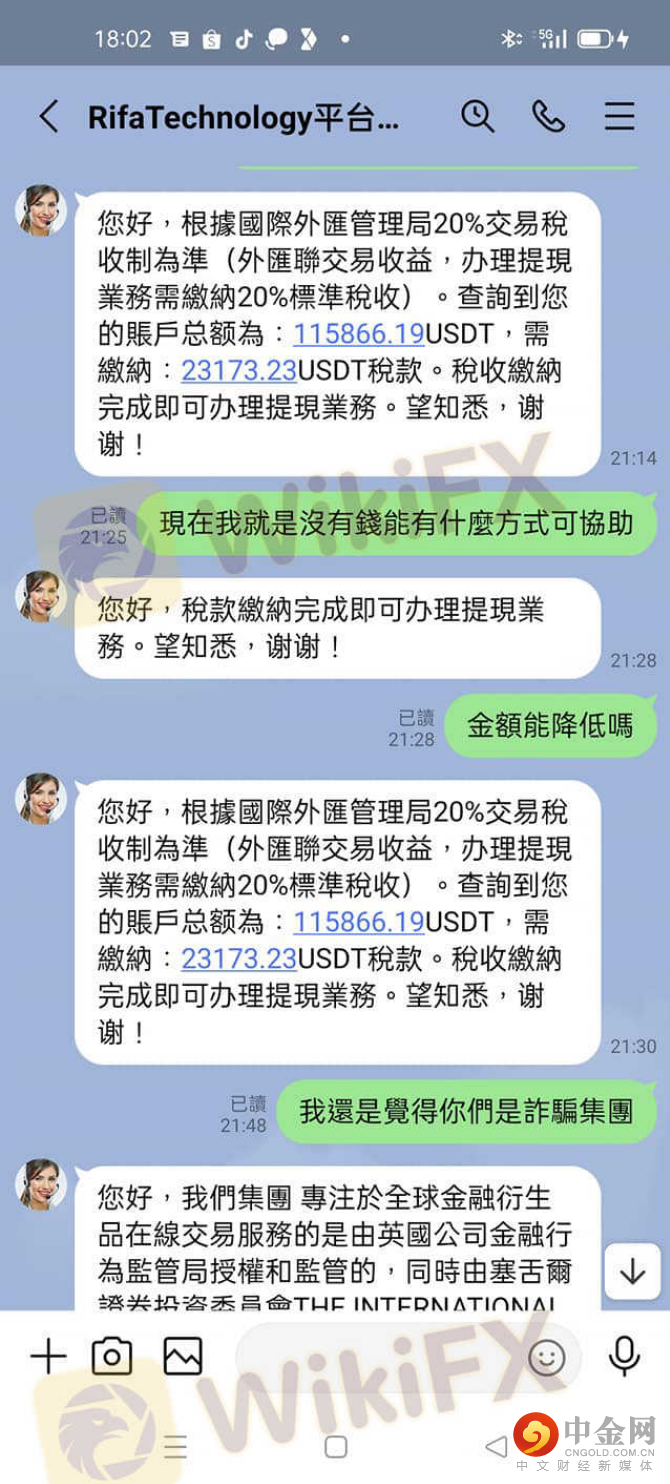Go back from the RifaTechnology chat

point(48,117)
